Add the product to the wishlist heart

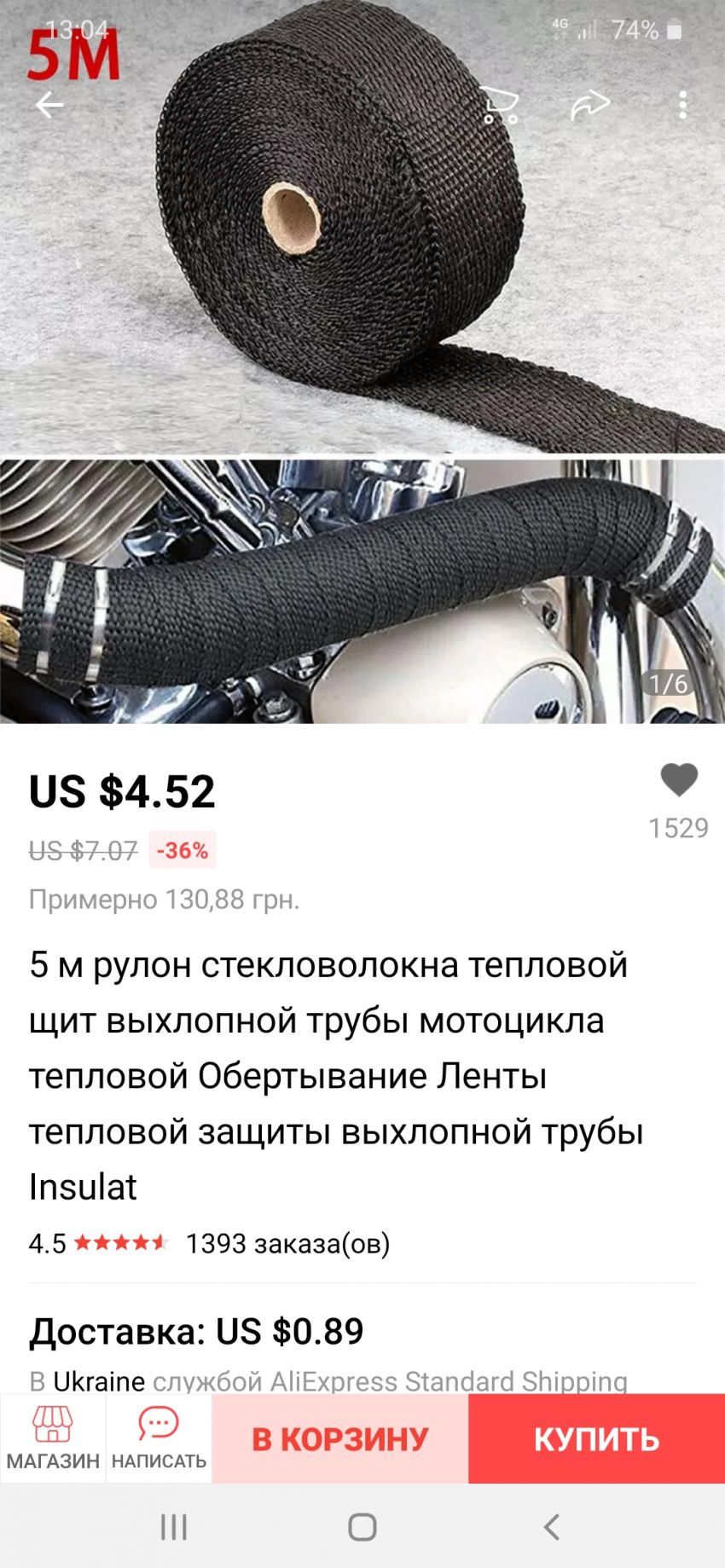pos(679,780)
